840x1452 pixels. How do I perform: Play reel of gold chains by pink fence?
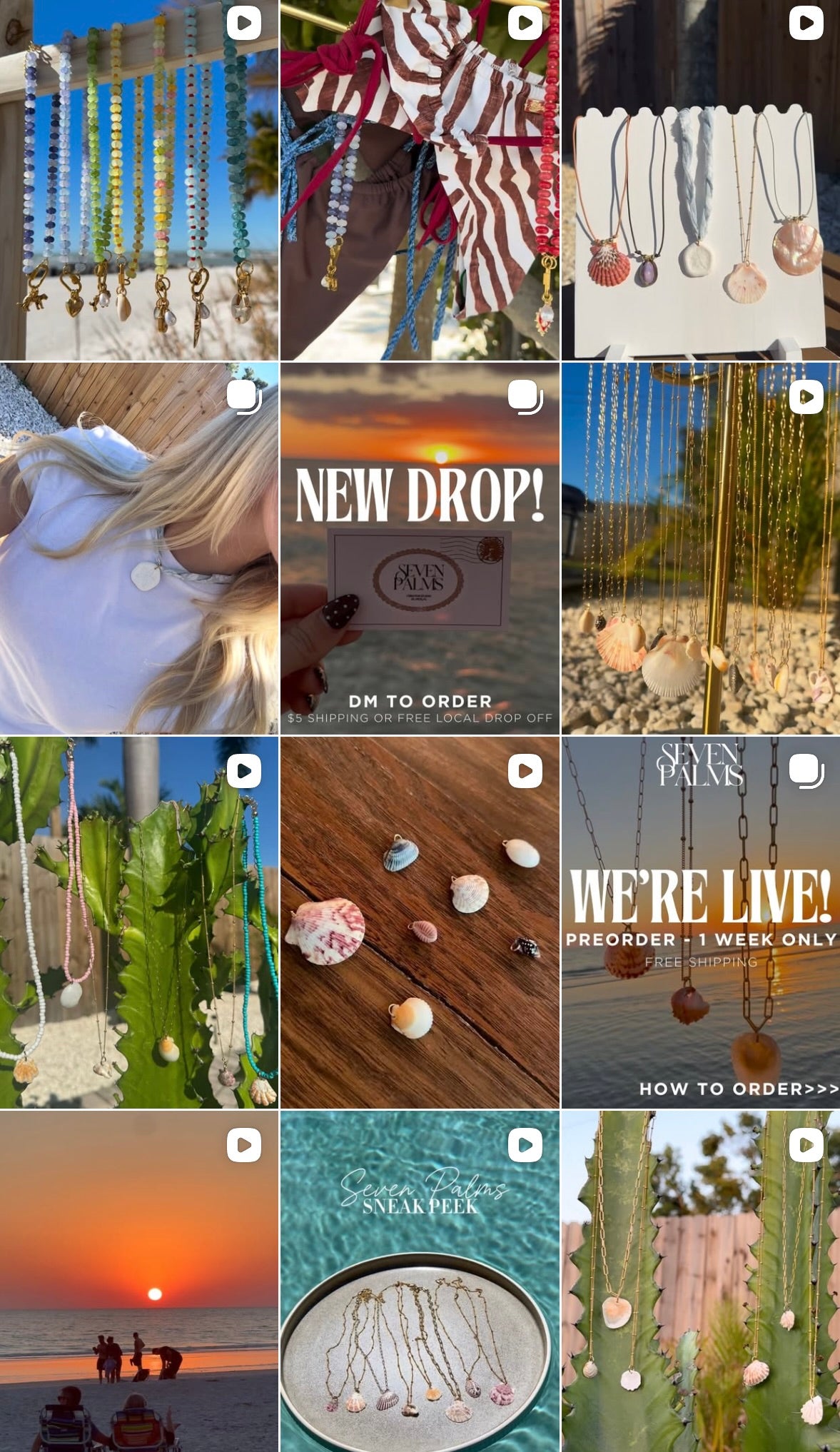(x=700, y=1281)
